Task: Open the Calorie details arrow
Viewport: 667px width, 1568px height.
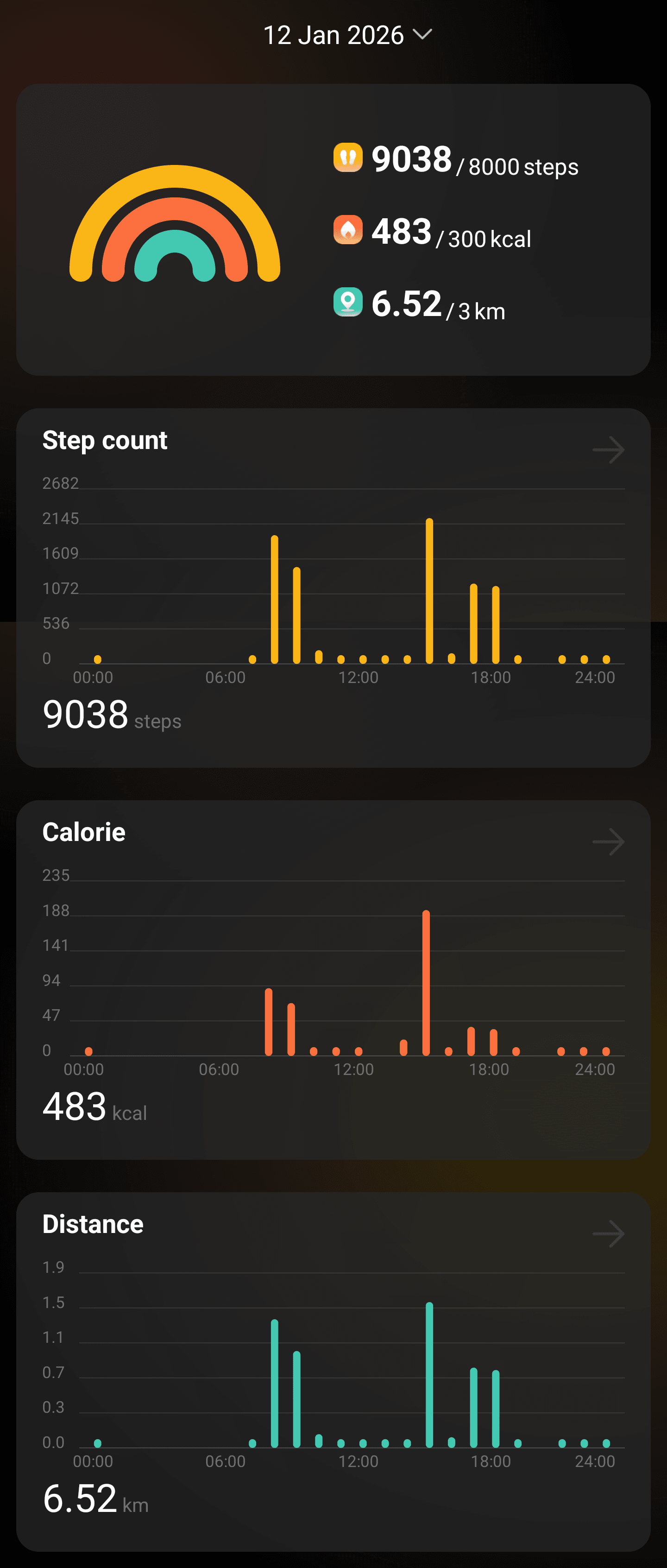Action: coord(608,842)
